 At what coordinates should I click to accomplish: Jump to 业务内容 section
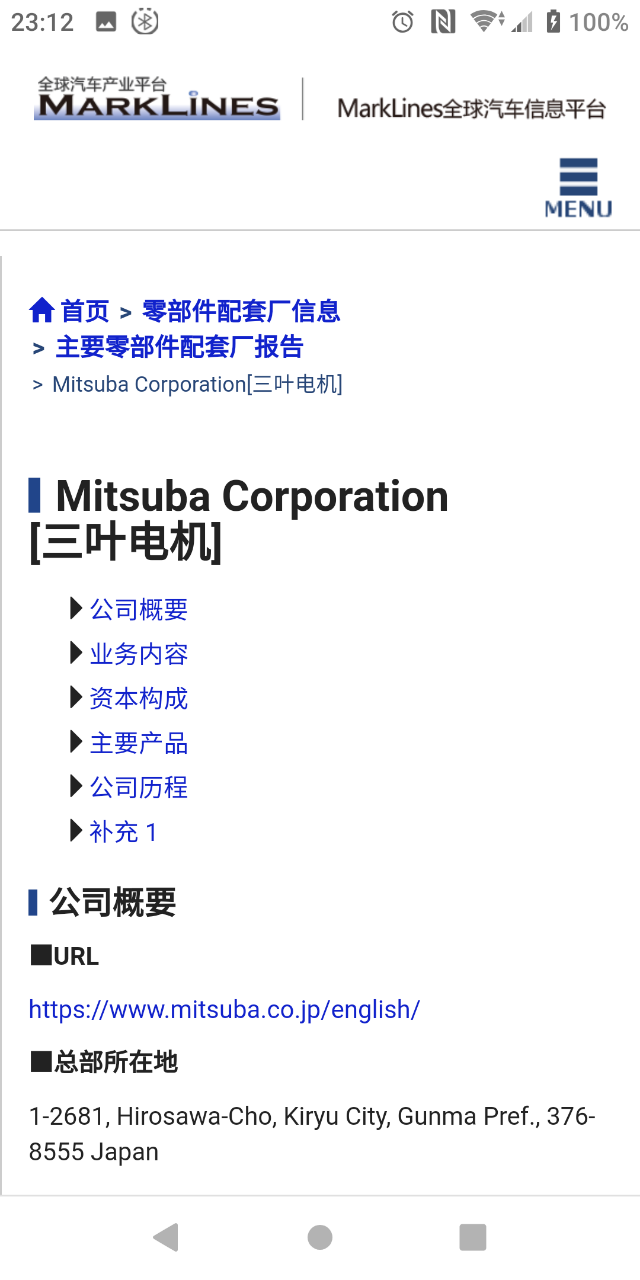(x=139, y=654)
